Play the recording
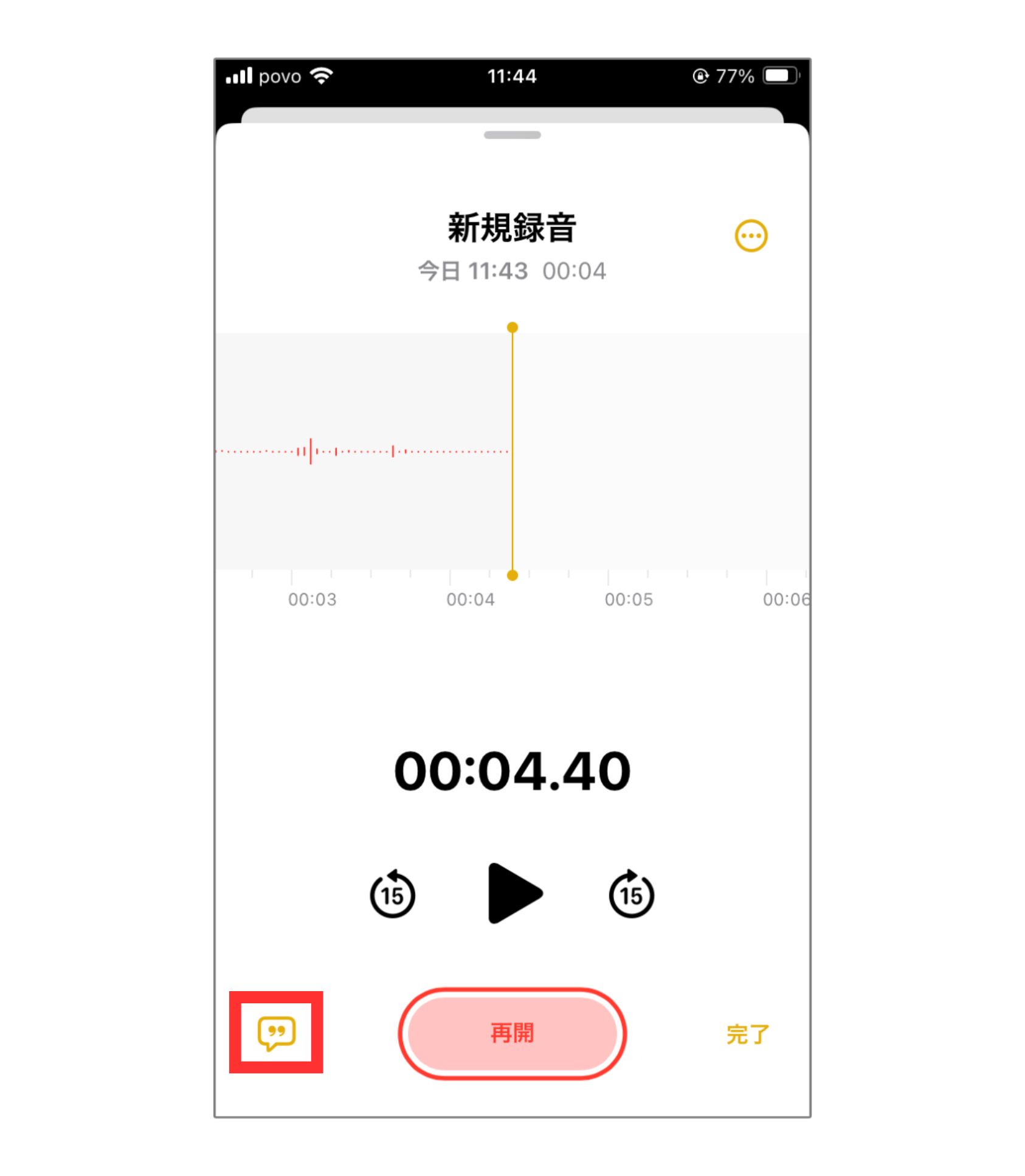 (x=512, y=893)
